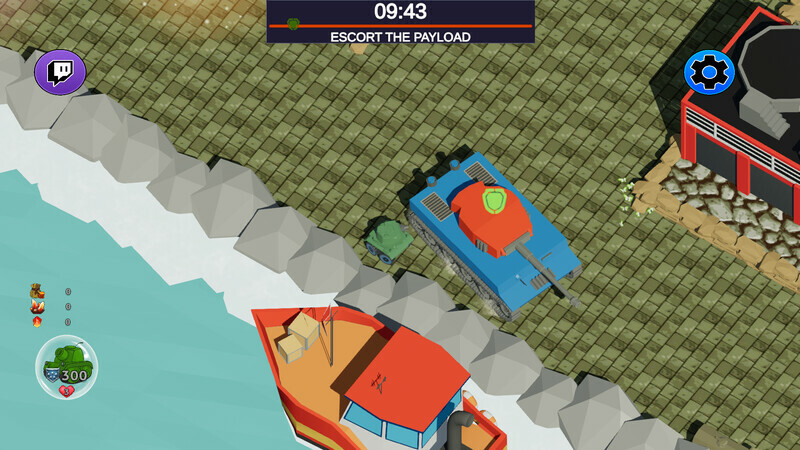The height and width of the screenshot is (450, 800).
Task: Open the settings gear
Action: [x=709, y=72]
